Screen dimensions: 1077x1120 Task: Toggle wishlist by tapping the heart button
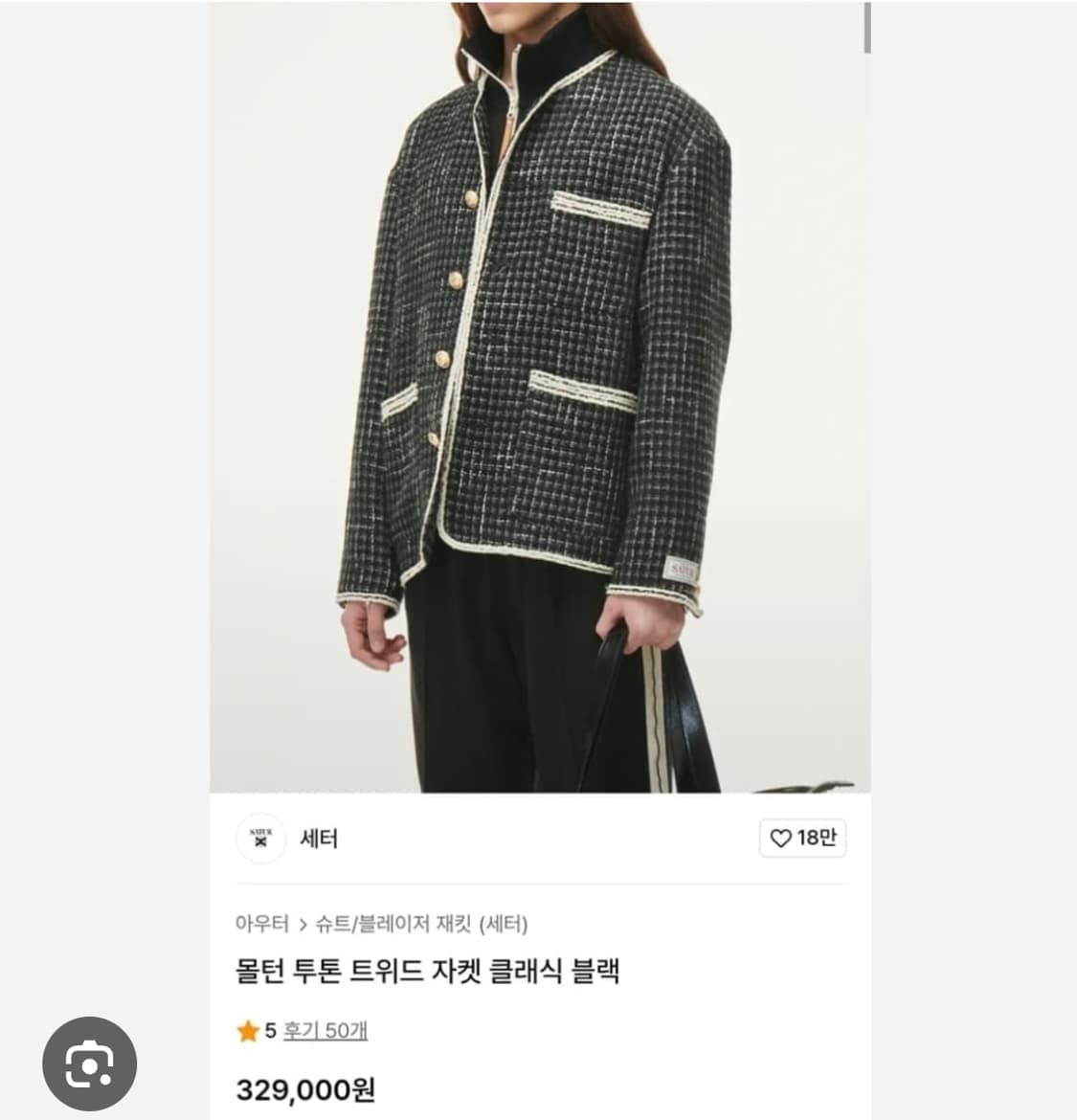[802, 838]
